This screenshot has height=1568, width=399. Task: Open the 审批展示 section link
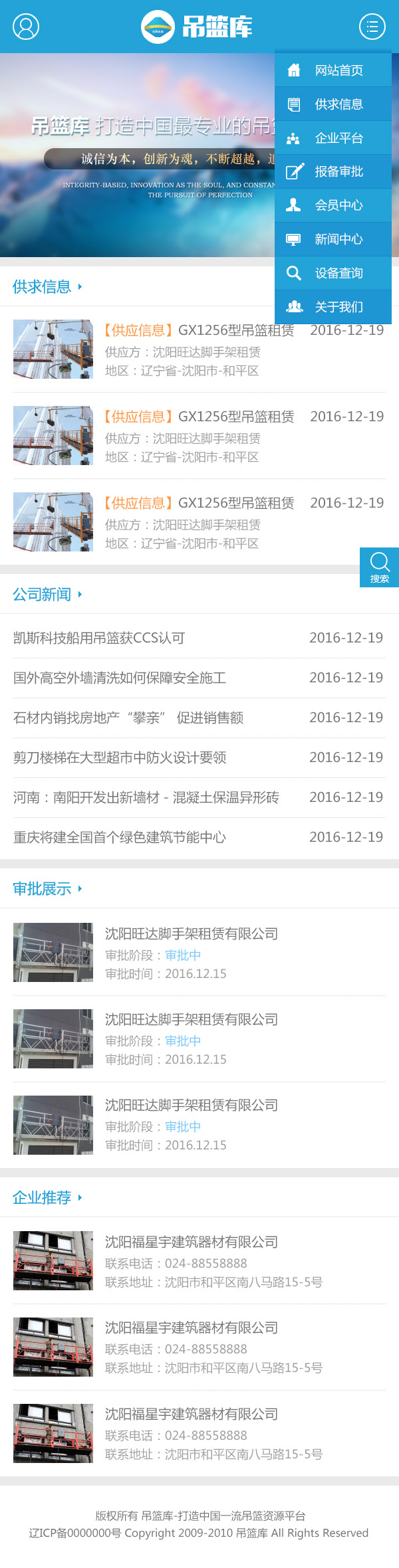(x=47, y=889)
